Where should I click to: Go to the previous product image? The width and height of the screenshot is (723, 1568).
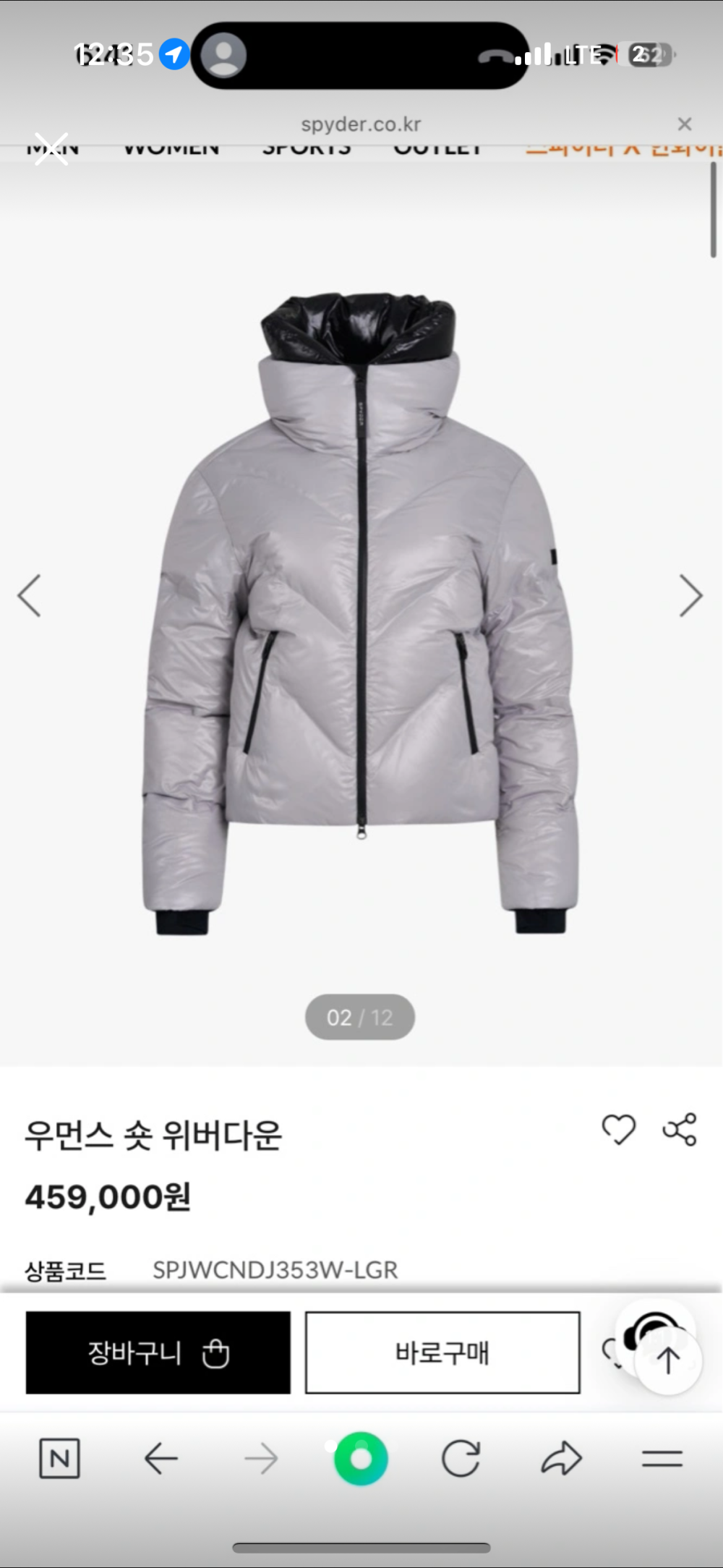[x=30, y=596]
